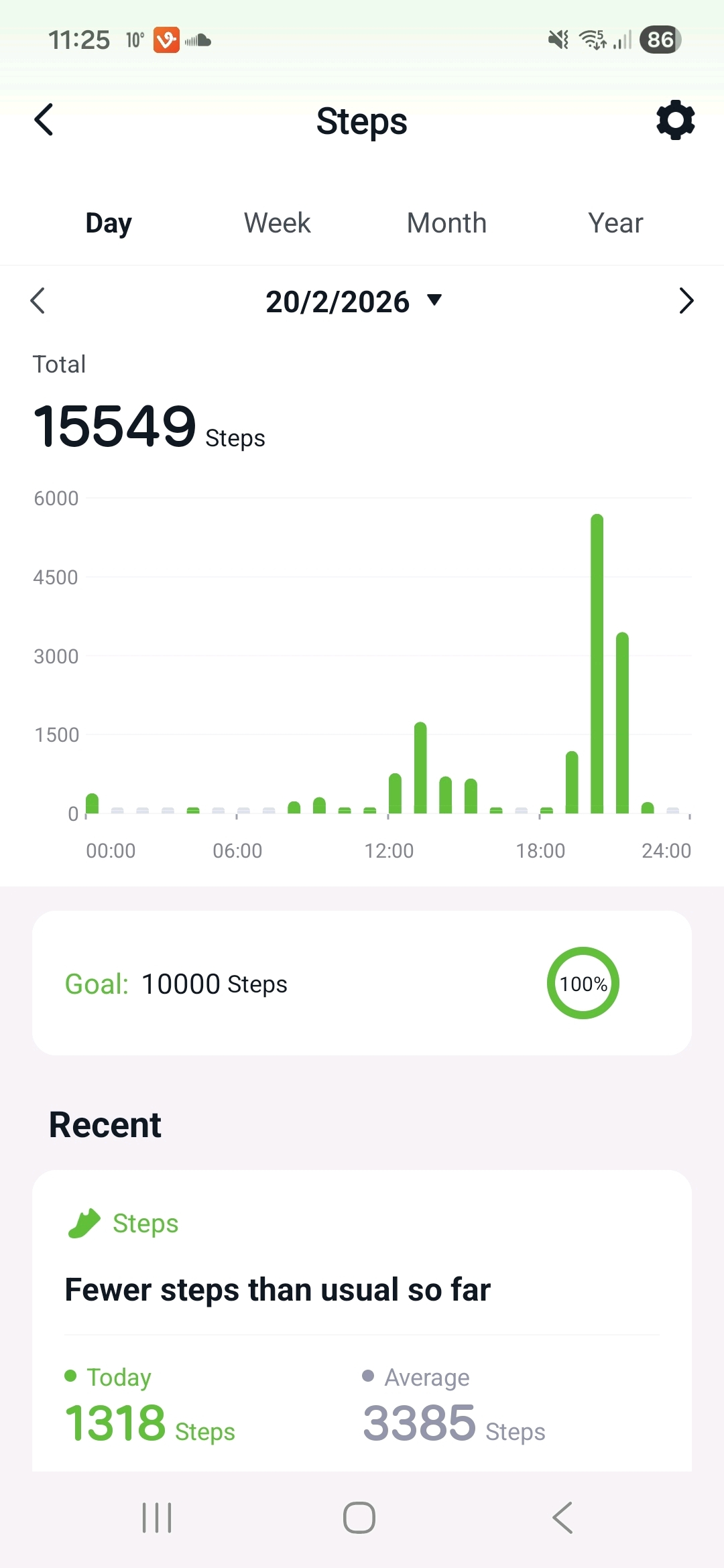Switch to the Week tab
Viewport: 724px width, 1568px height.
pyautogui.click(x=277, y=223)
